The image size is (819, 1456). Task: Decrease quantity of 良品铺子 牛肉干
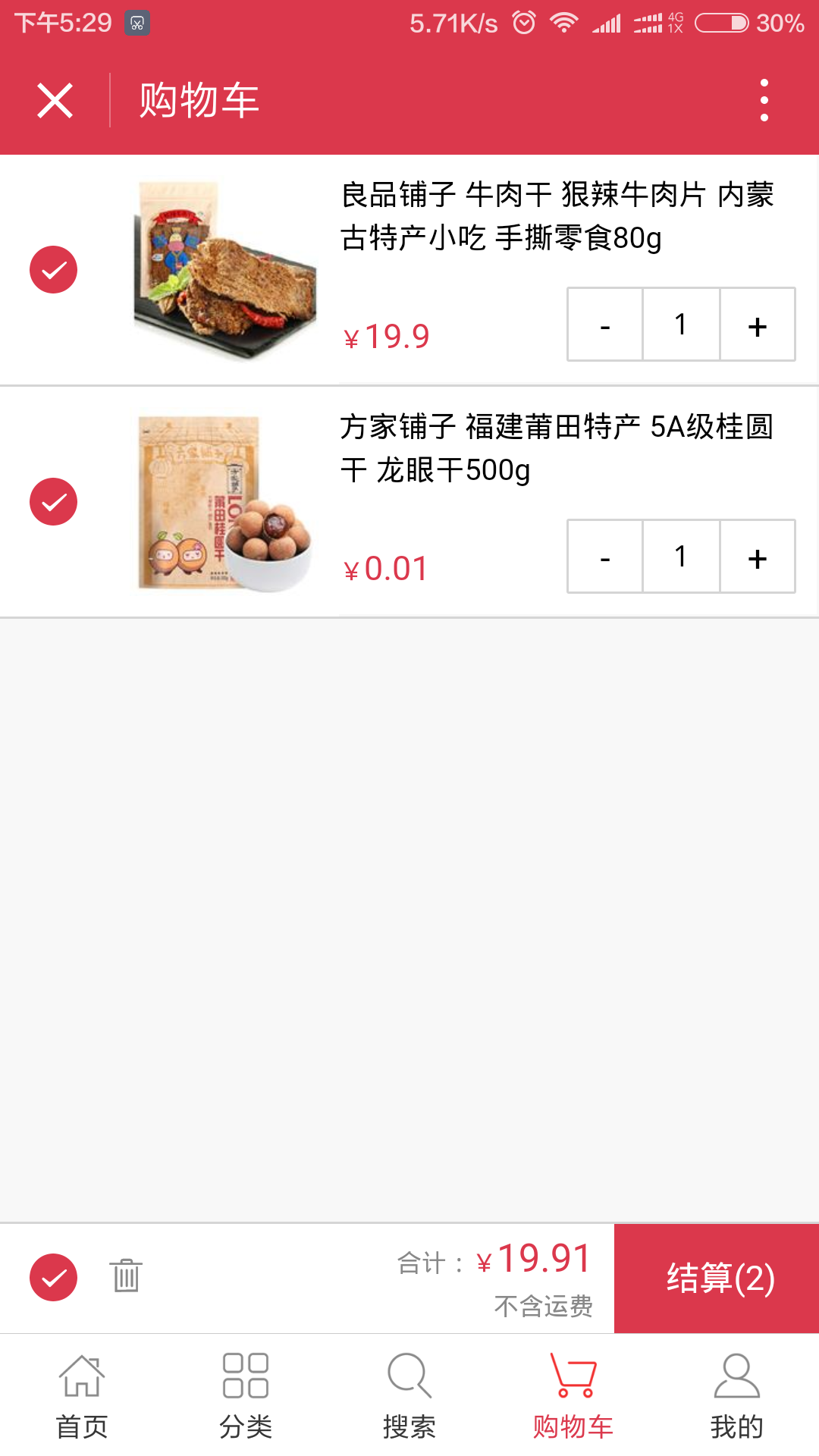click(x=605, y=325)
